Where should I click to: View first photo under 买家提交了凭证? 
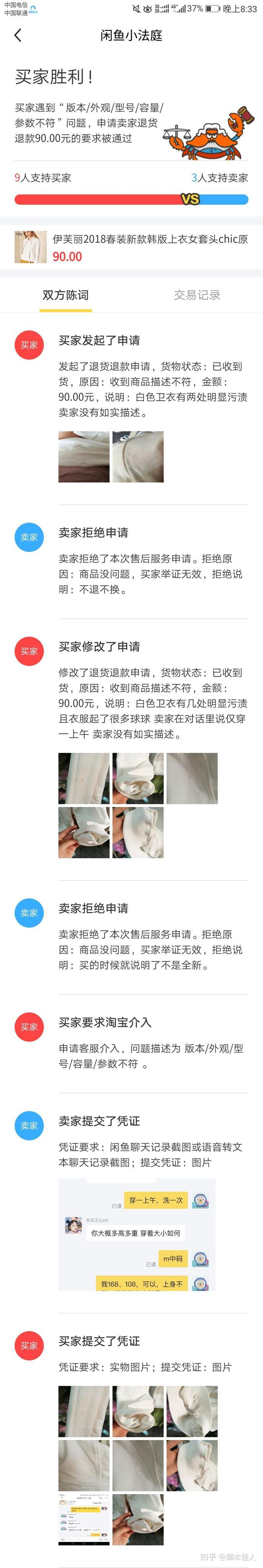tap(83, 1411)
